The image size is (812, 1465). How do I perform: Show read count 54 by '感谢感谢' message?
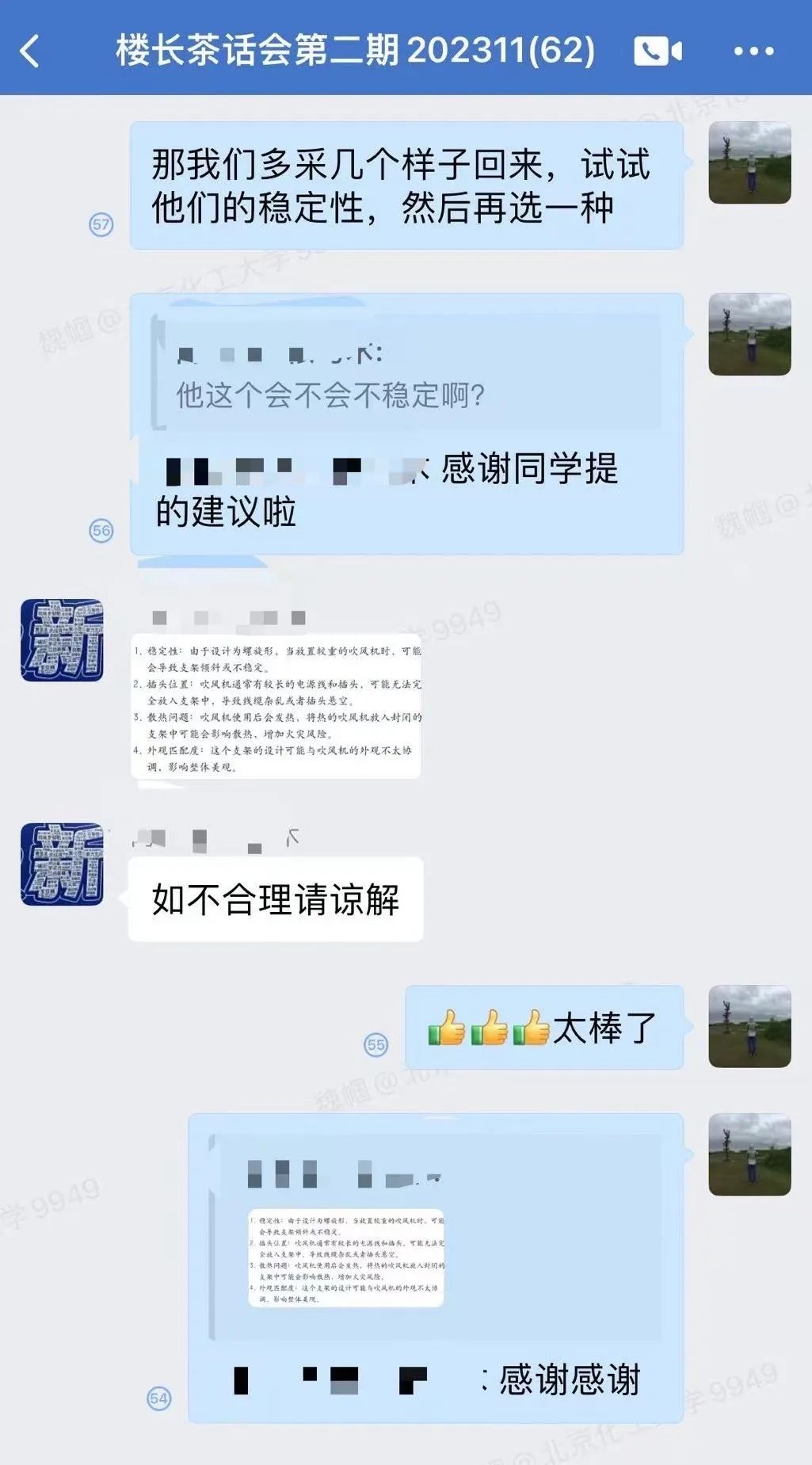159,1398
